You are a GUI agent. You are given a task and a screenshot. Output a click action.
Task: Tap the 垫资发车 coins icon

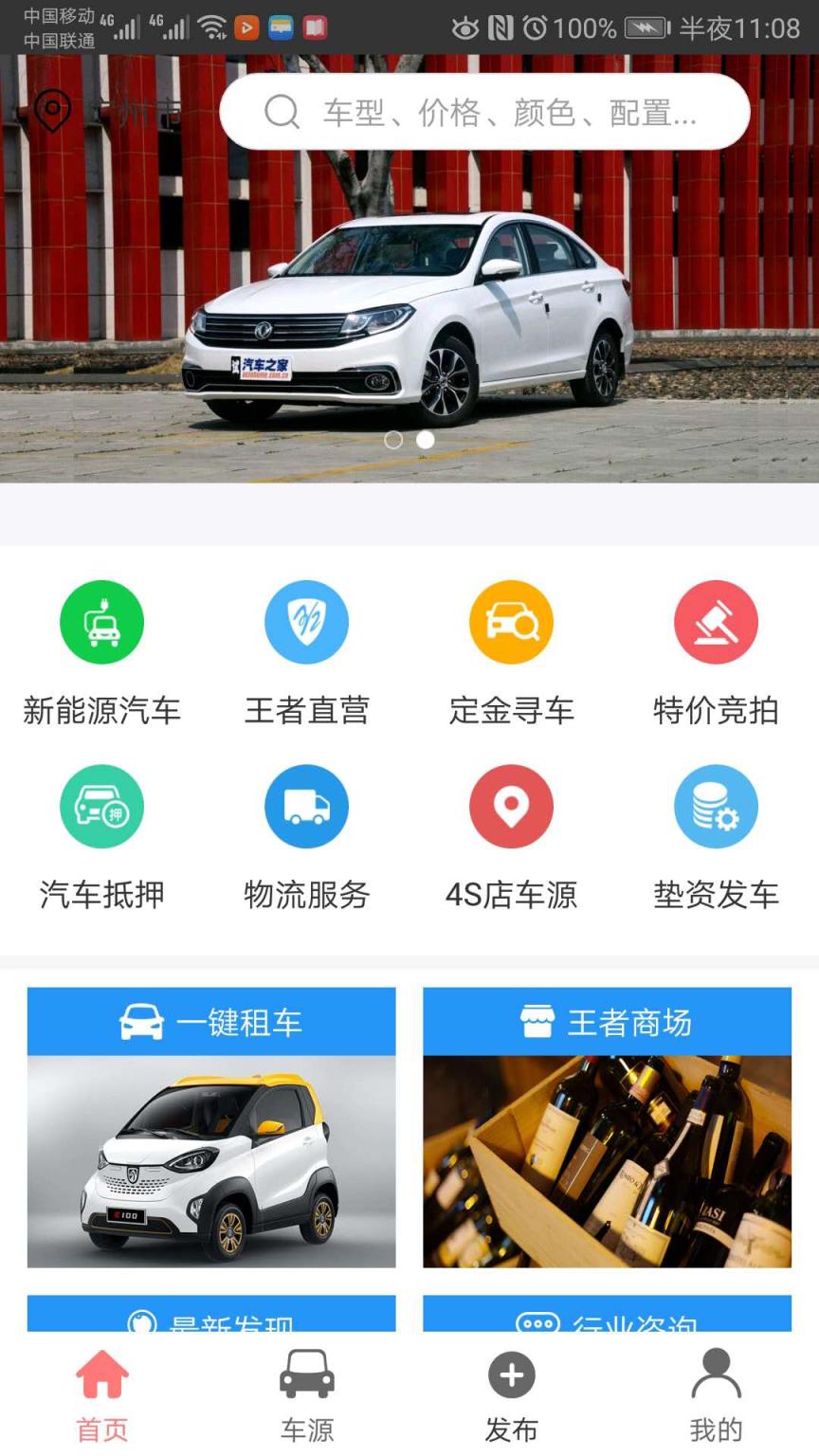716,806
